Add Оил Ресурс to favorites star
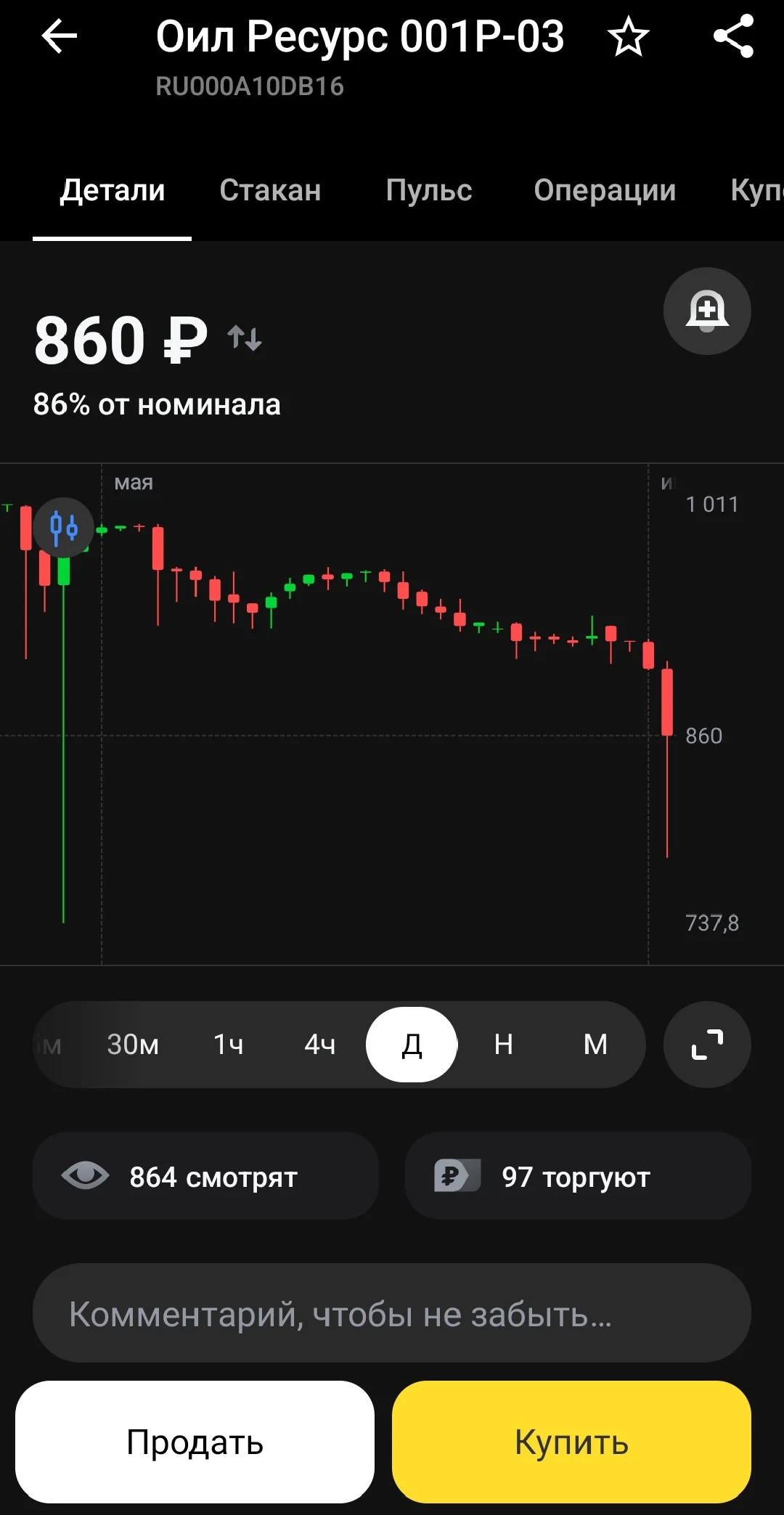The image size is (784, 1515). [x=628, y=37]
